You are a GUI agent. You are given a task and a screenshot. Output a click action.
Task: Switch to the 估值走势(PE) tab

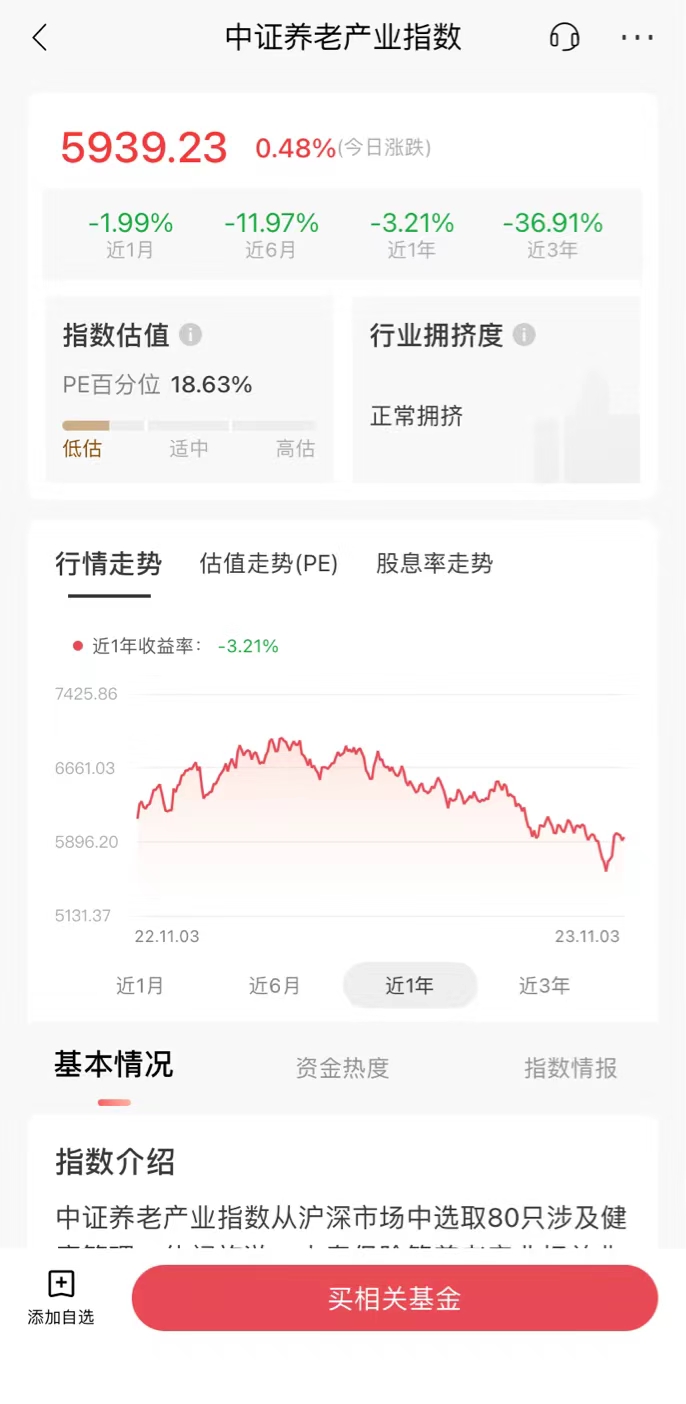tap(269, 564)
